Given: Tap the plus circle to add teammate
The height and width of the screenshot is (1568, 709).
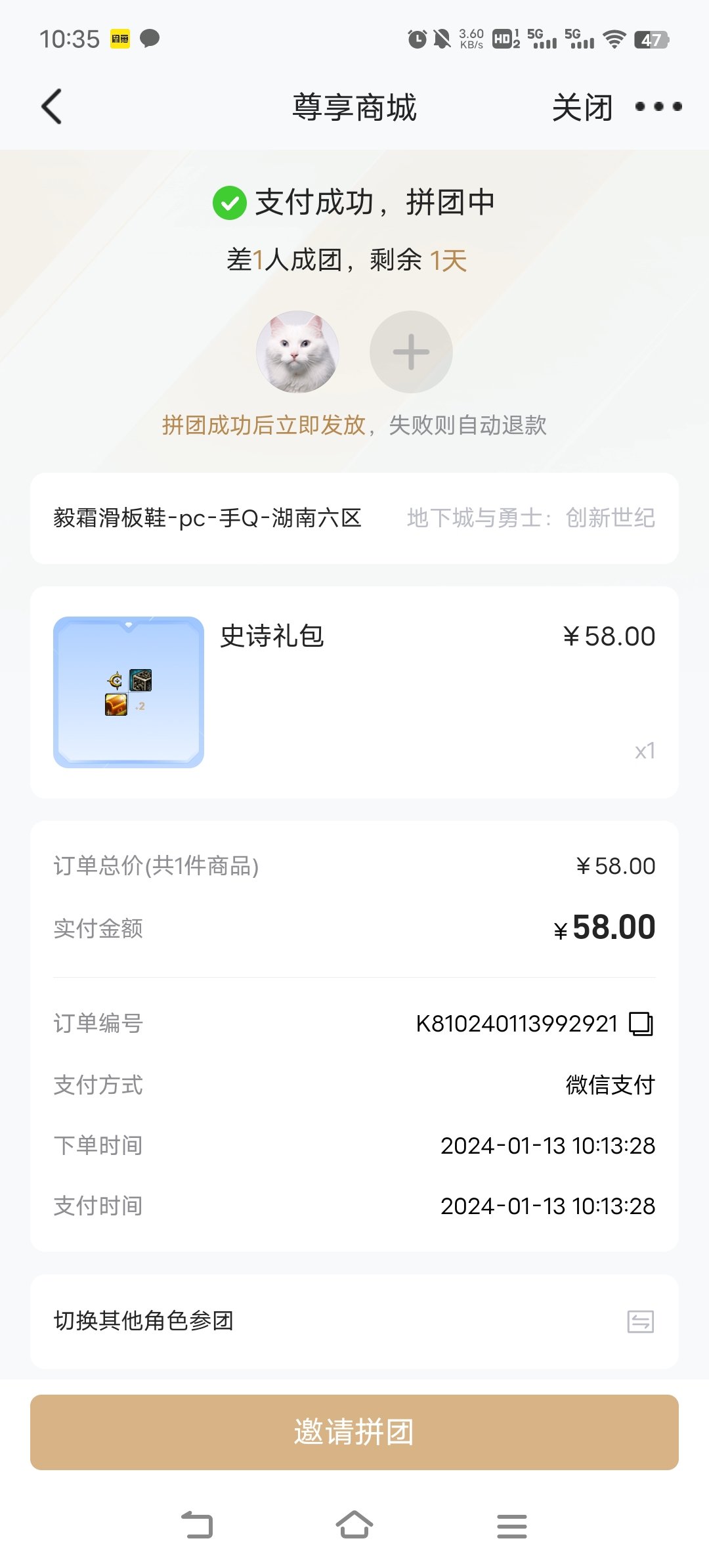Looking at the screenshot, I should [x=411, y=352].
